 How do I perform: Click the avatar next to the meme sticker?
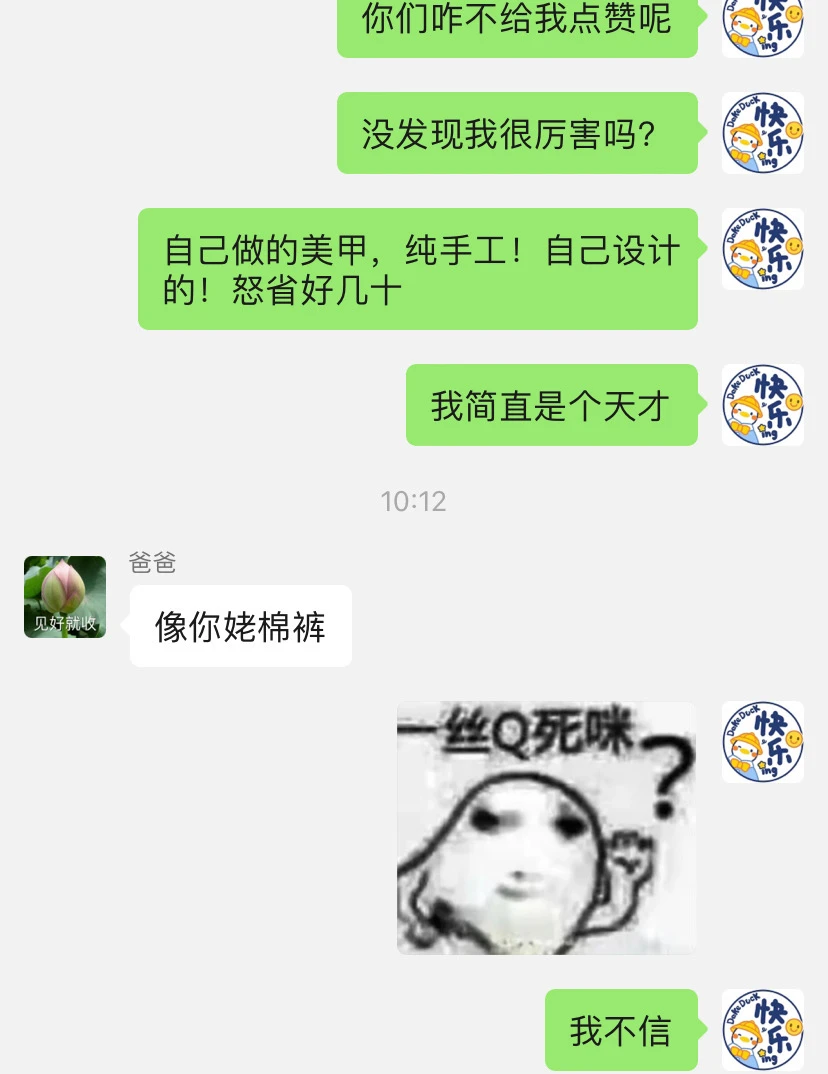coord(763,743)
